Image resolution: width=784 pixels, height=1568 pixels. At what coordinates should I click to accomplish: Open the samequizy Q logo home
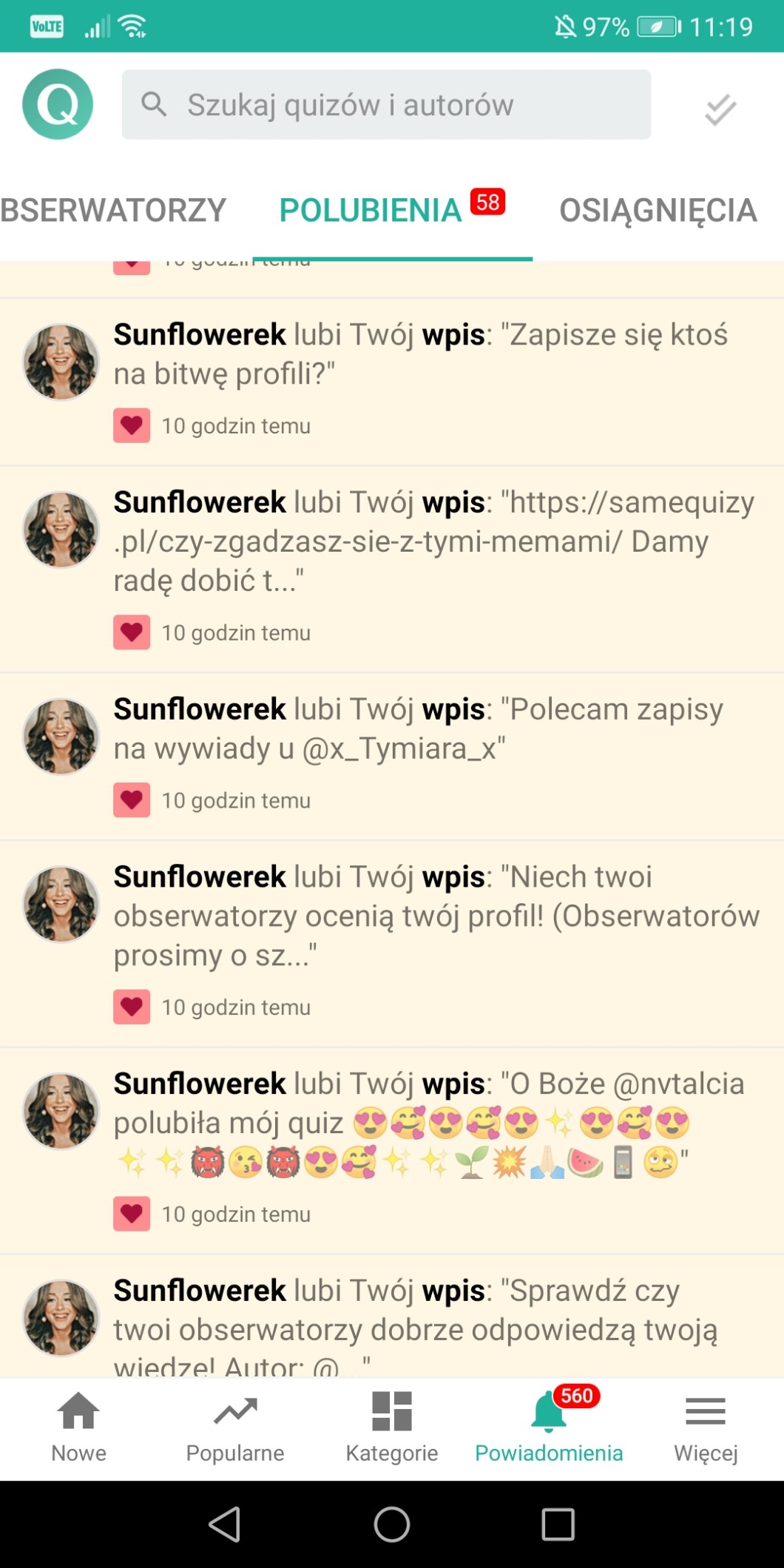(58, 104)
